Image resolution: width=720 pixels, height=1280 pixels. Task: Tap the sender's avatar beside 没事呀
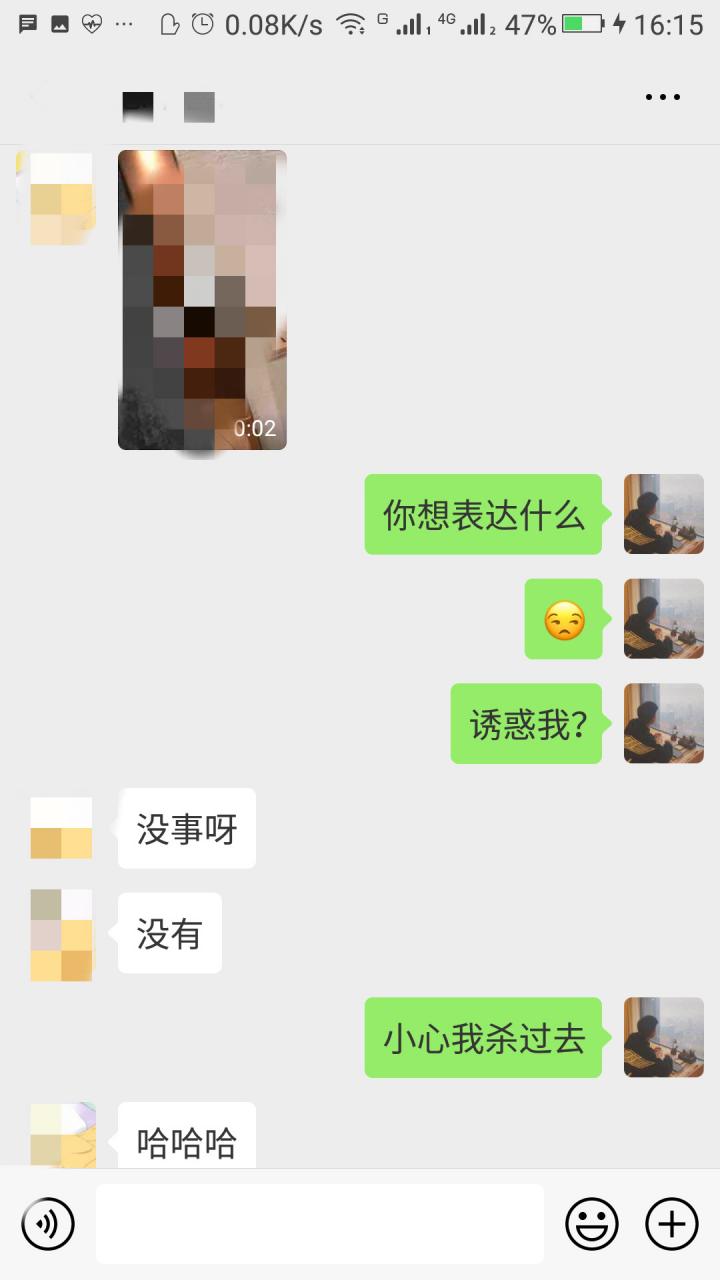[61, 828]
